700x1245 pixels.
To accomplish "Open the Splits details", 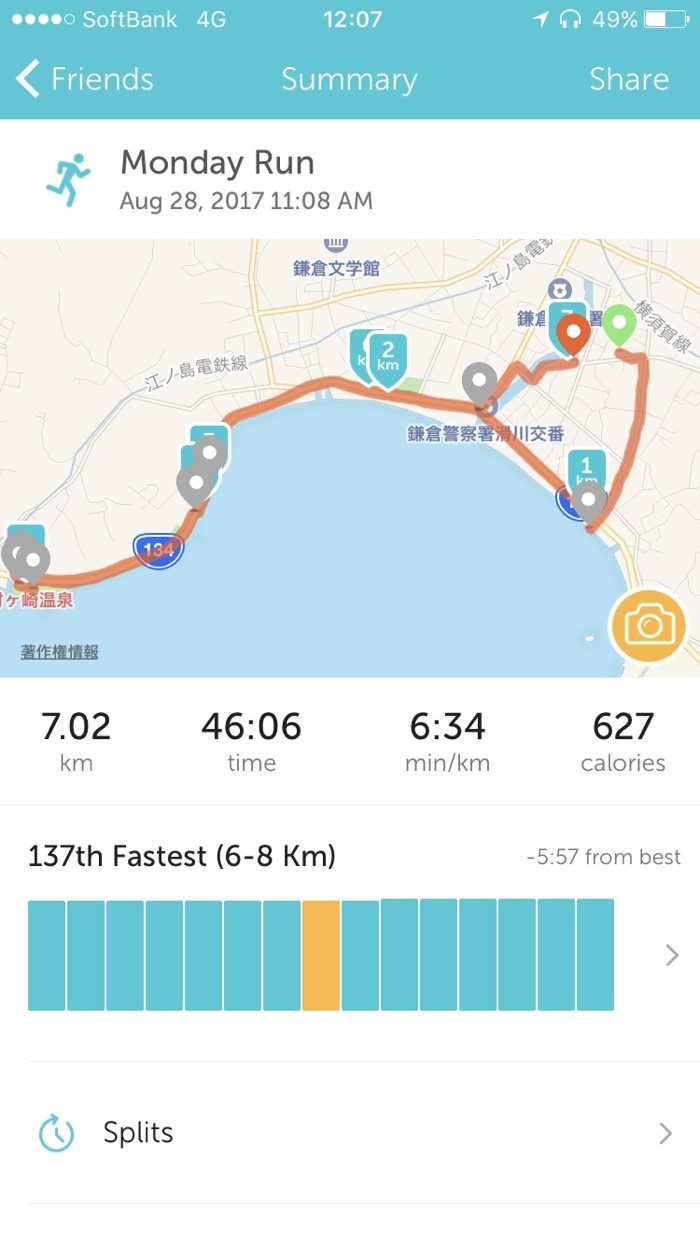I will [350, 1133].
